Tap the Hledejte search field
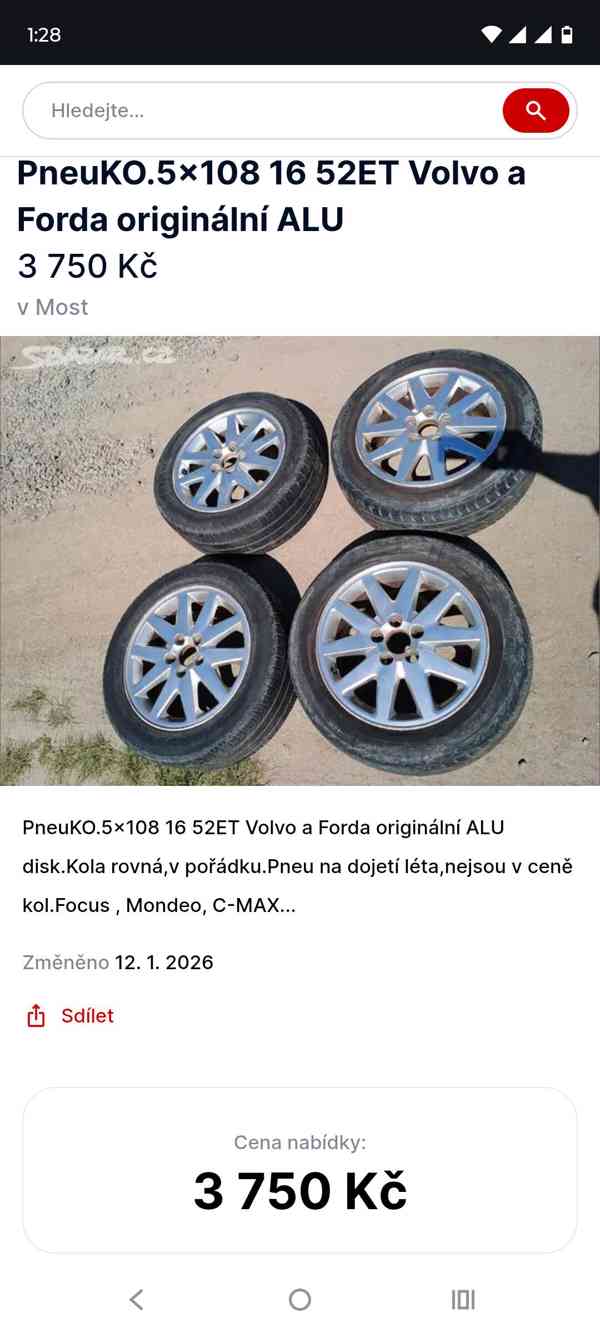Viewport: 600px width, 1333px height. click(260, 111)
